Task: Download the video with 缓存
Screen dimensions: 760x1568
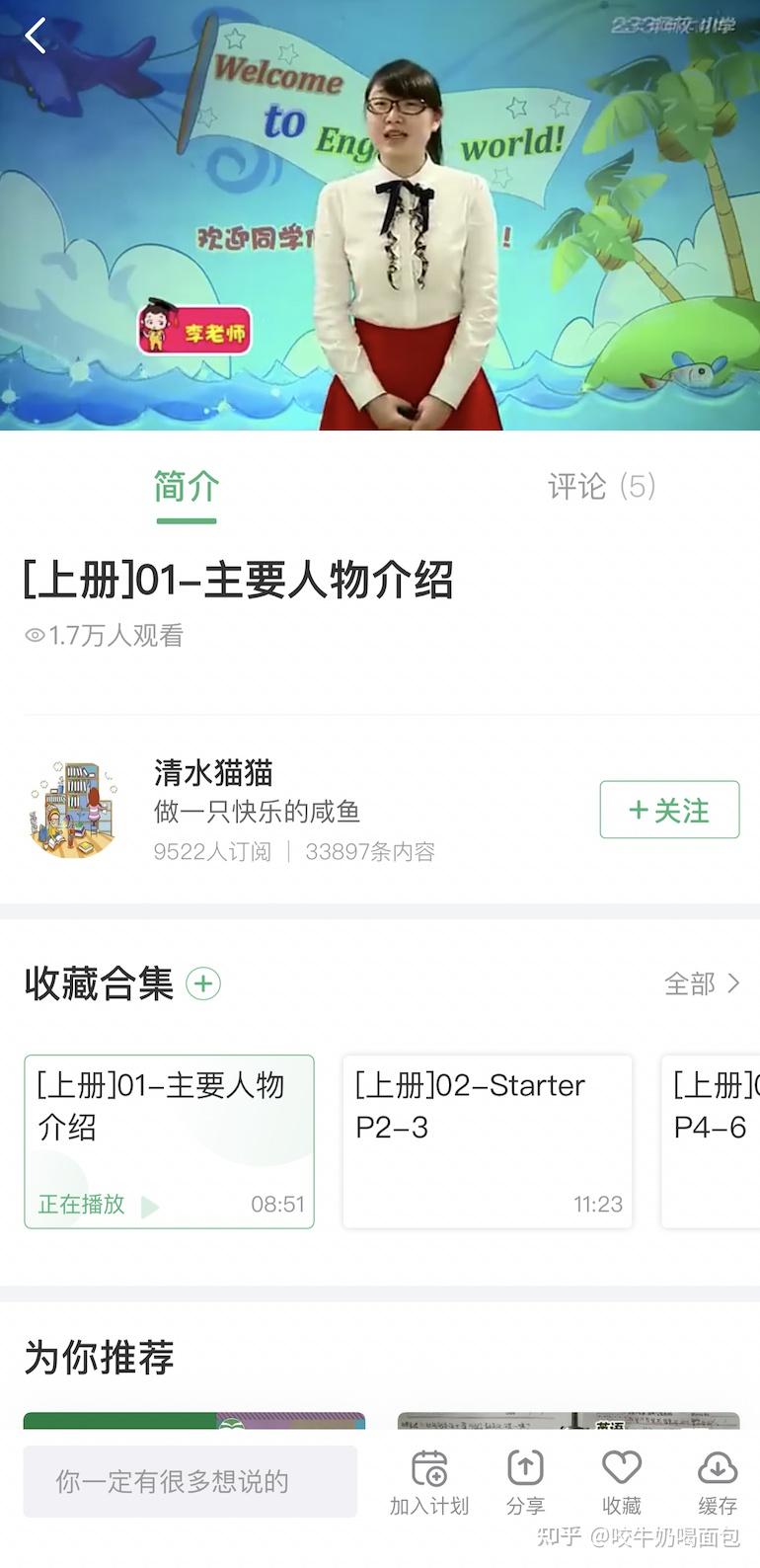Action: point(718,1481)
